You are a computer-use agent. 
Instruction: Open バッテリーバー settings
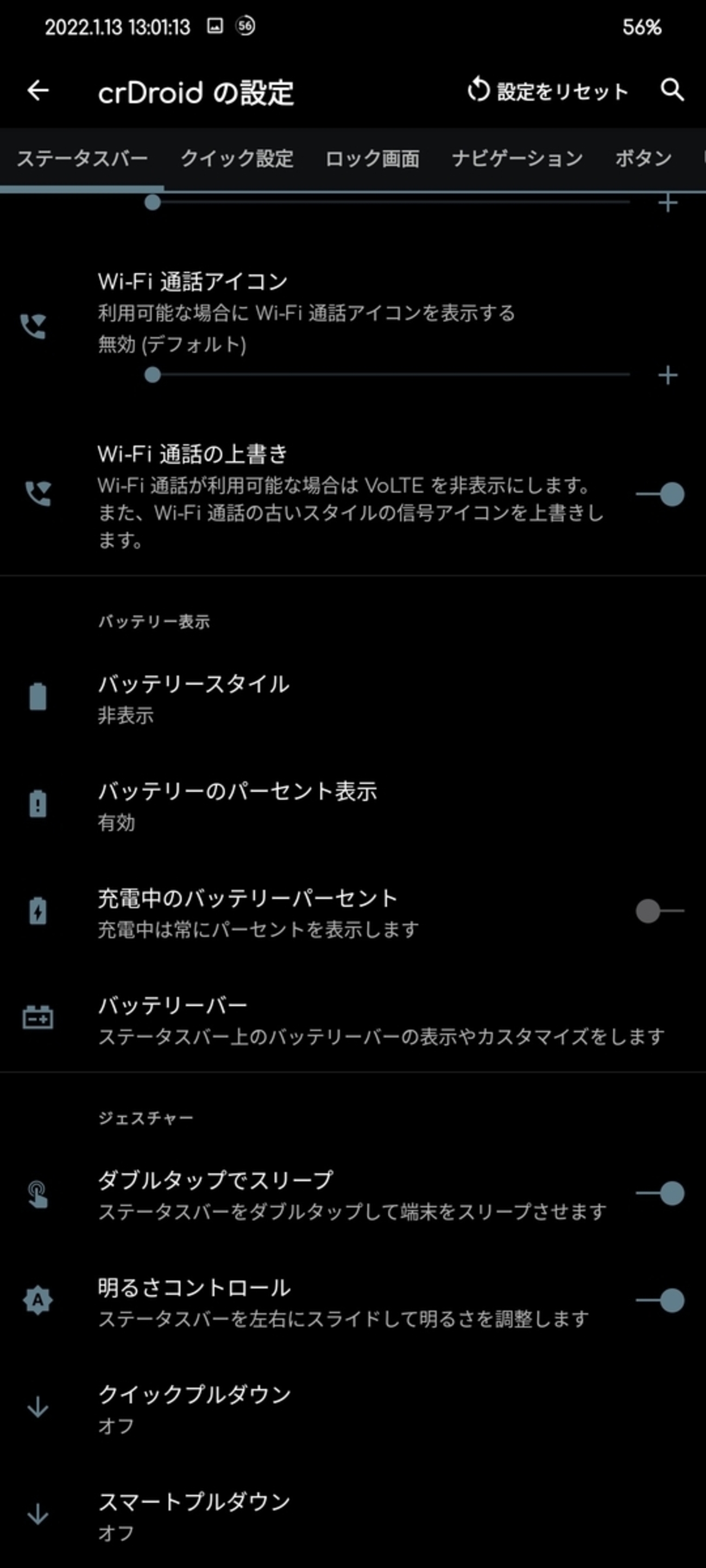[352, 1020]
